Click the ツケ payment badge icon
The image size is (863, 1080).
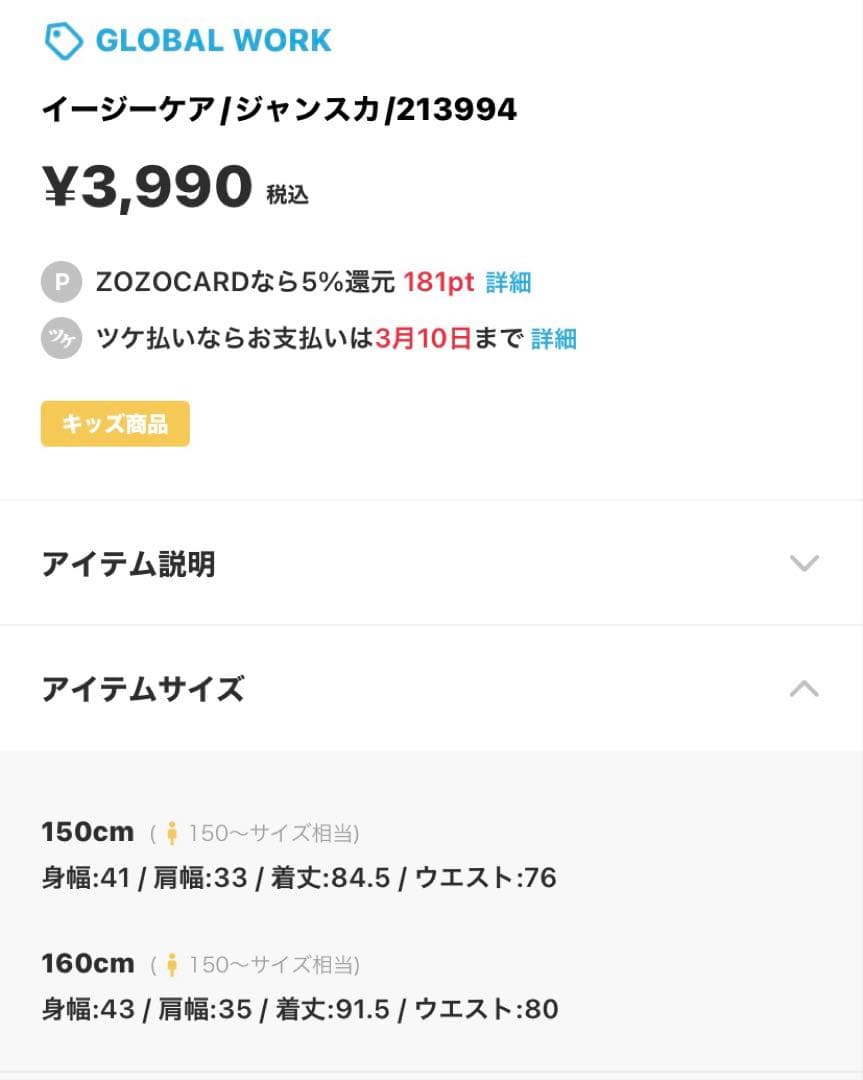tap(61, 339)
